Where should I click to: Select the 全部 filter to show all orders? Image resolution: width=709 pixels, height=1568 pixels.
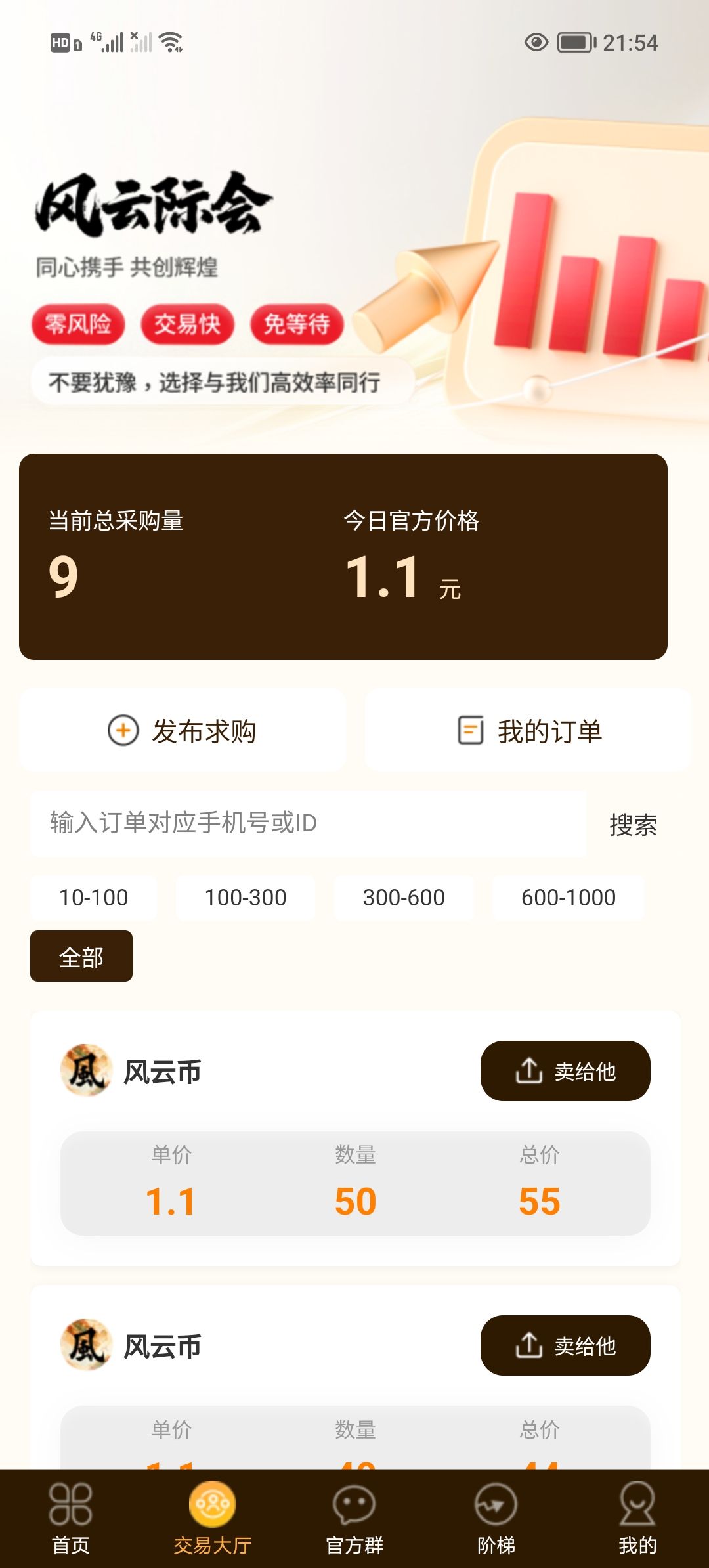pyautogui.click(x=81, y=956)
